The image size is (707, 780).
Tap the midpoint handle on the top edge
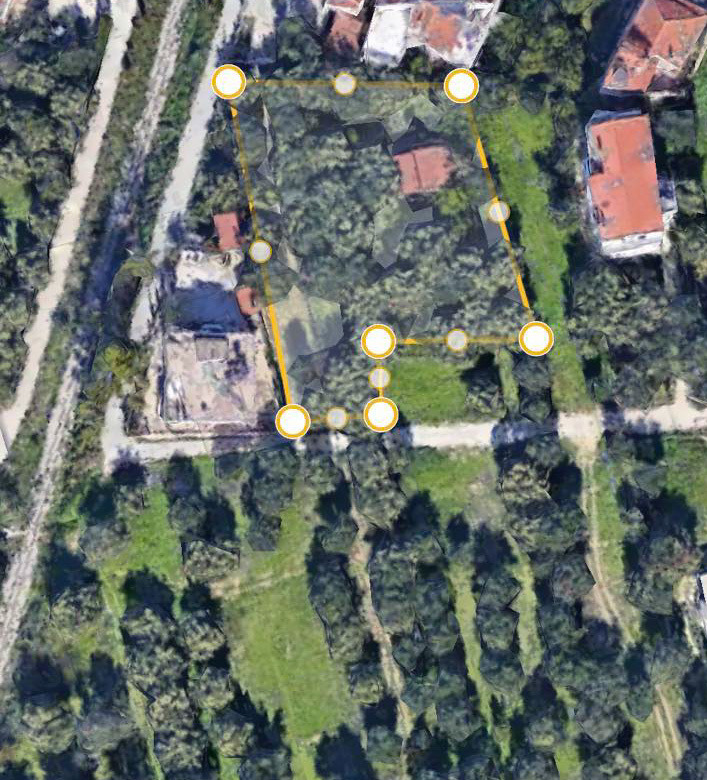pyautogui.click(x=345, y=84)
